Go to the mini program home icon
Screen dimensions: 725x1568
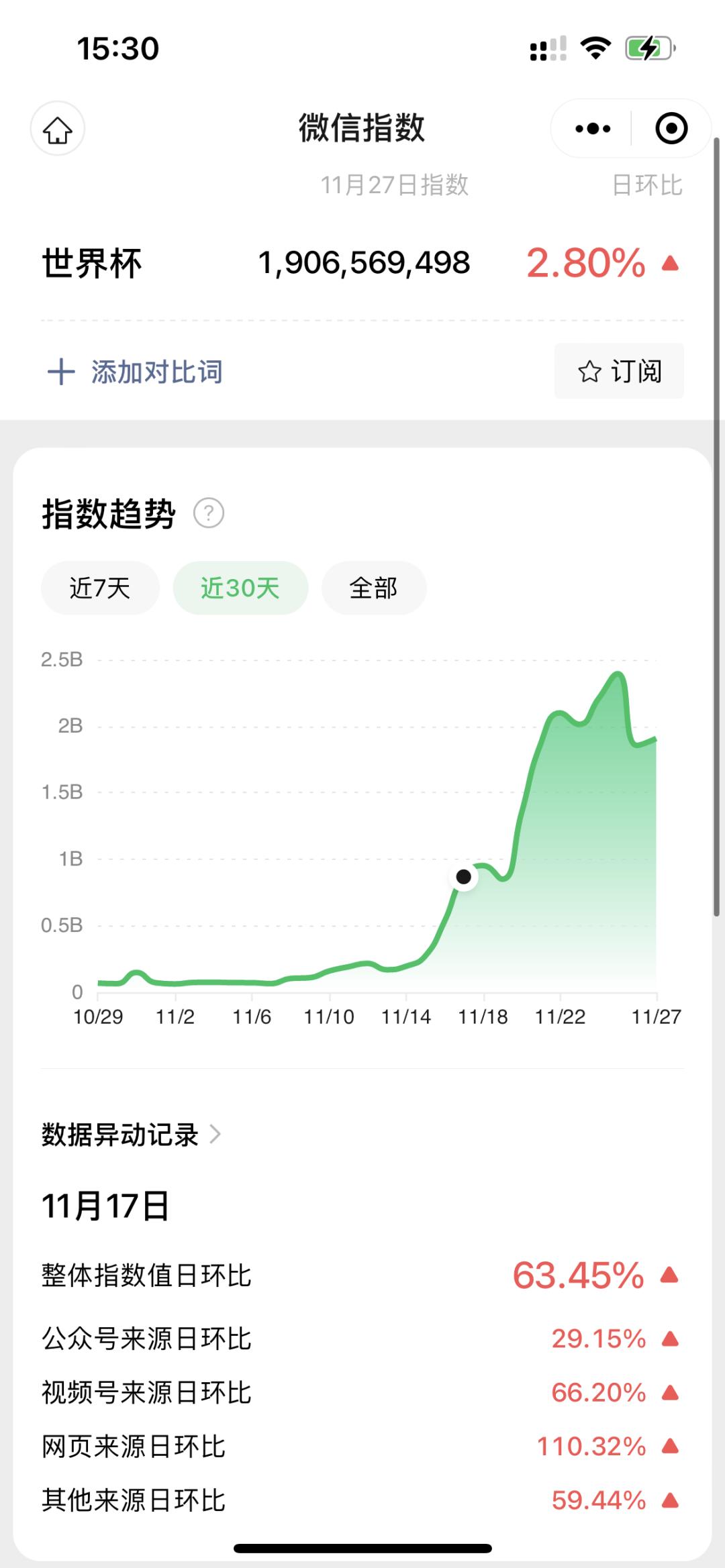[x=58, y=129]
